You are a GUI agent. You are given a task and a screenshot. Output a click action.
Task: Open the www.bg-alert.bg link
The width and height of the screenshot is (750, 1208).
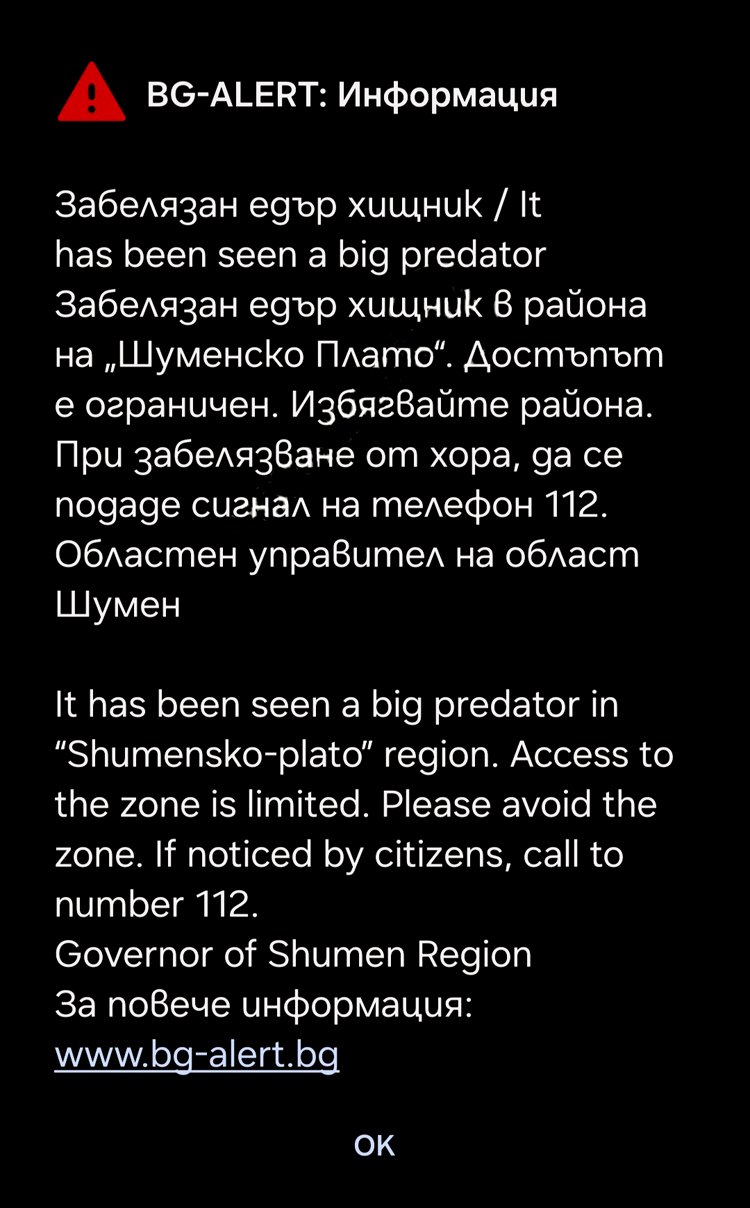[x=197, y=1054]
